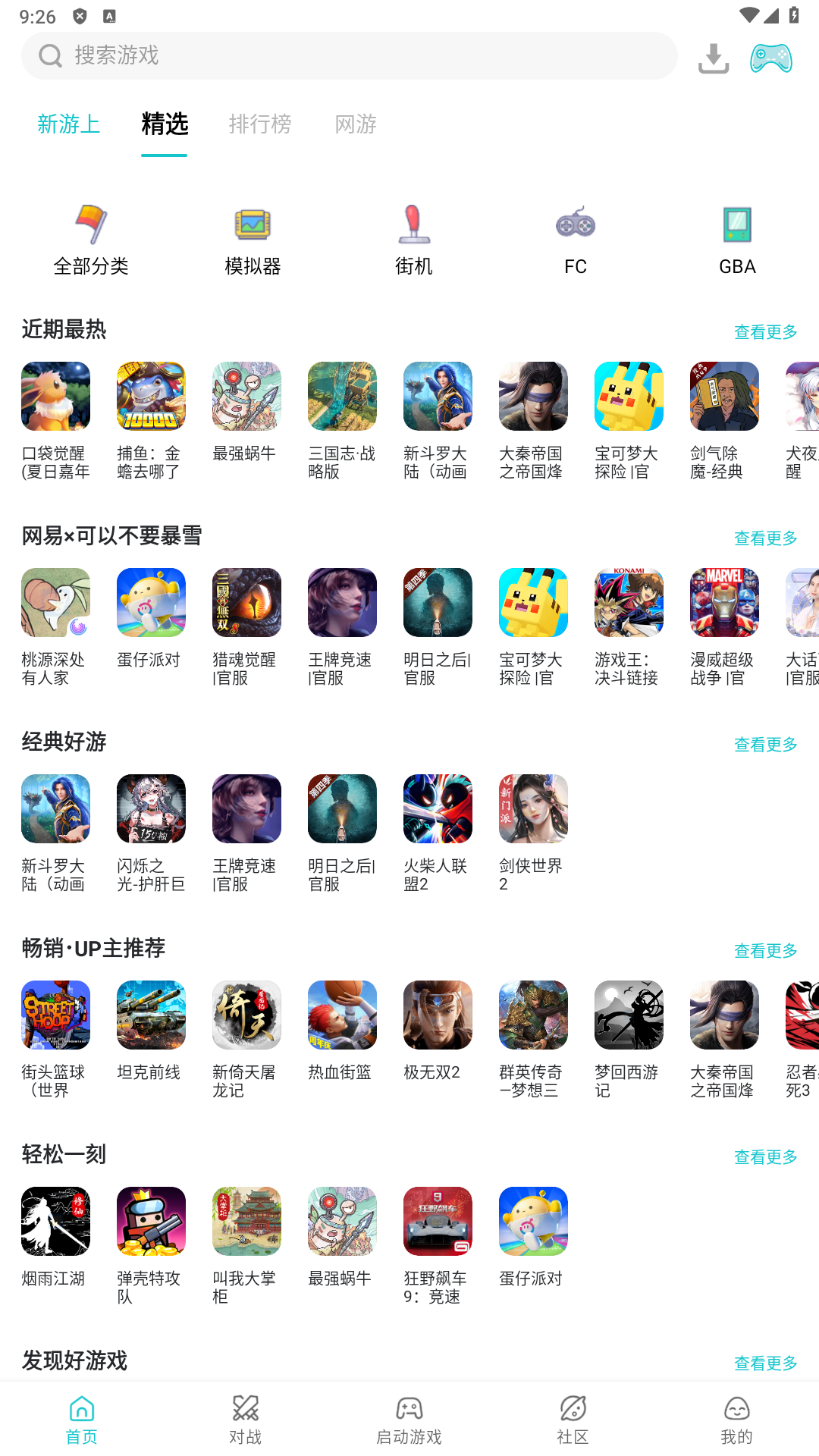The image size is (819, 1456).
Task: Open the GBA category
Action: [x=737, y=240]
